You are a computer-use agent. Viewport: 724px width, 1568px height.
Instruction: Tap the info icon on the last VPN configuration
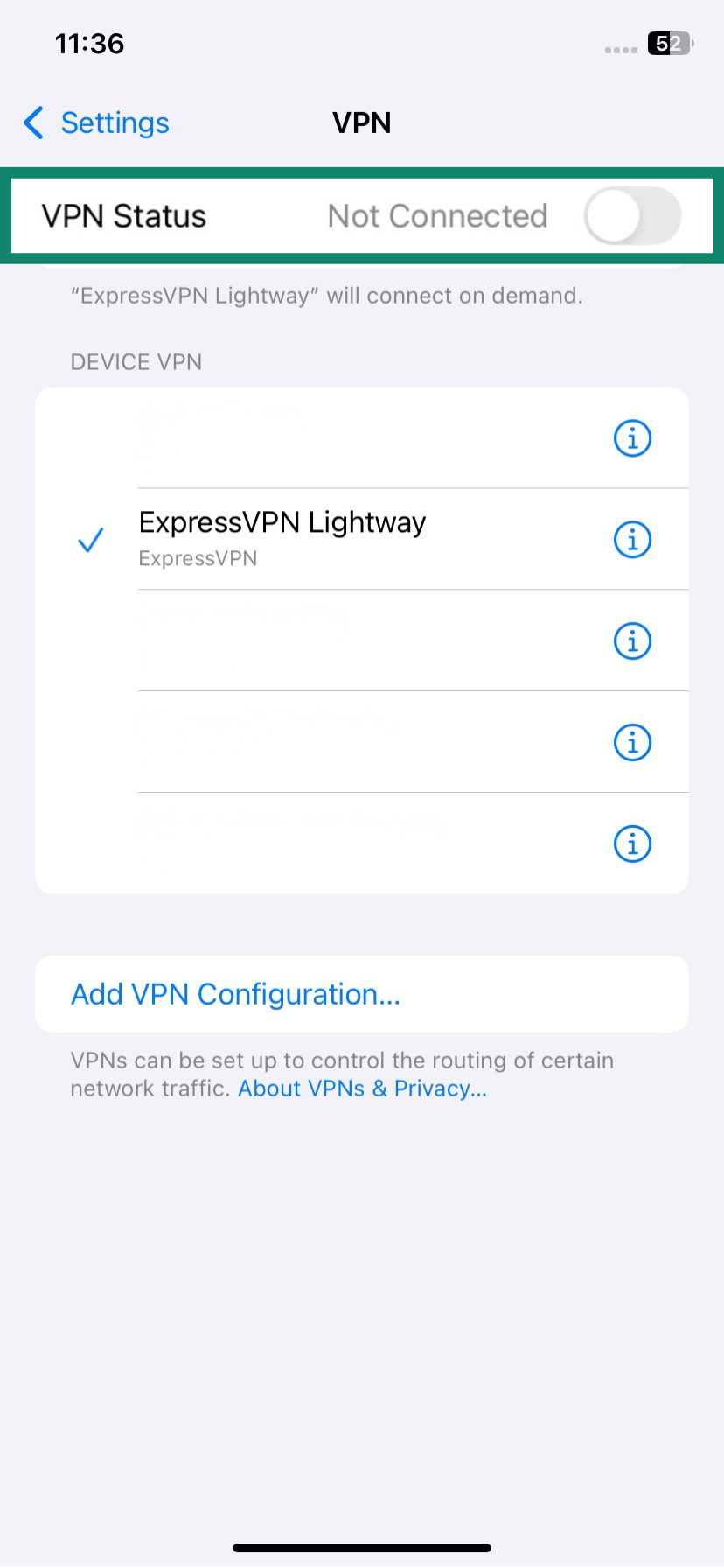coord(631,843)
